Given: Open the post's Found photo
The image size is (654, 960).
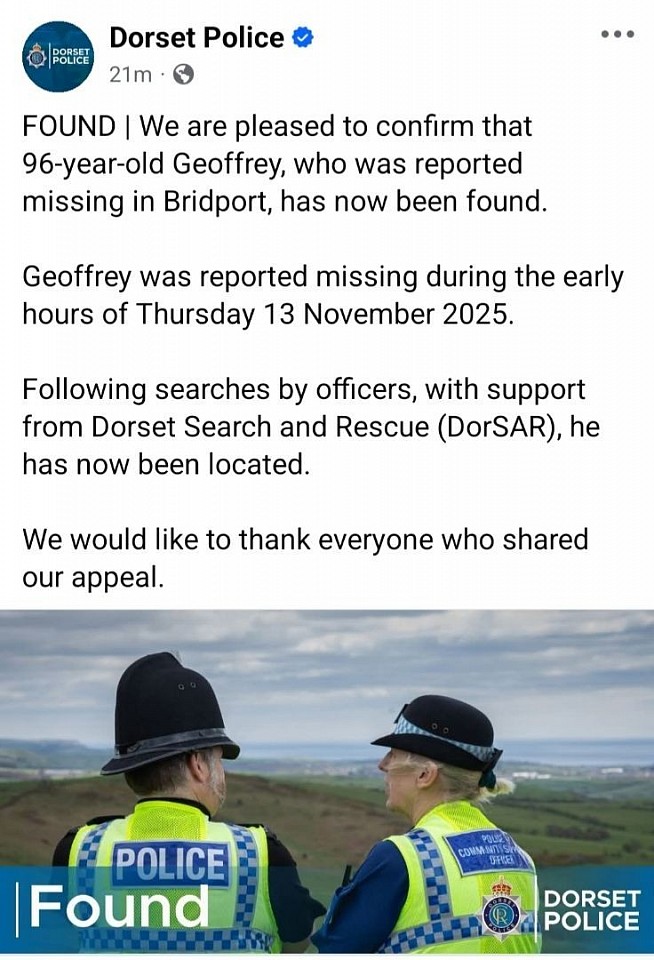Looking at the screenshot, I should click(327, 782).
